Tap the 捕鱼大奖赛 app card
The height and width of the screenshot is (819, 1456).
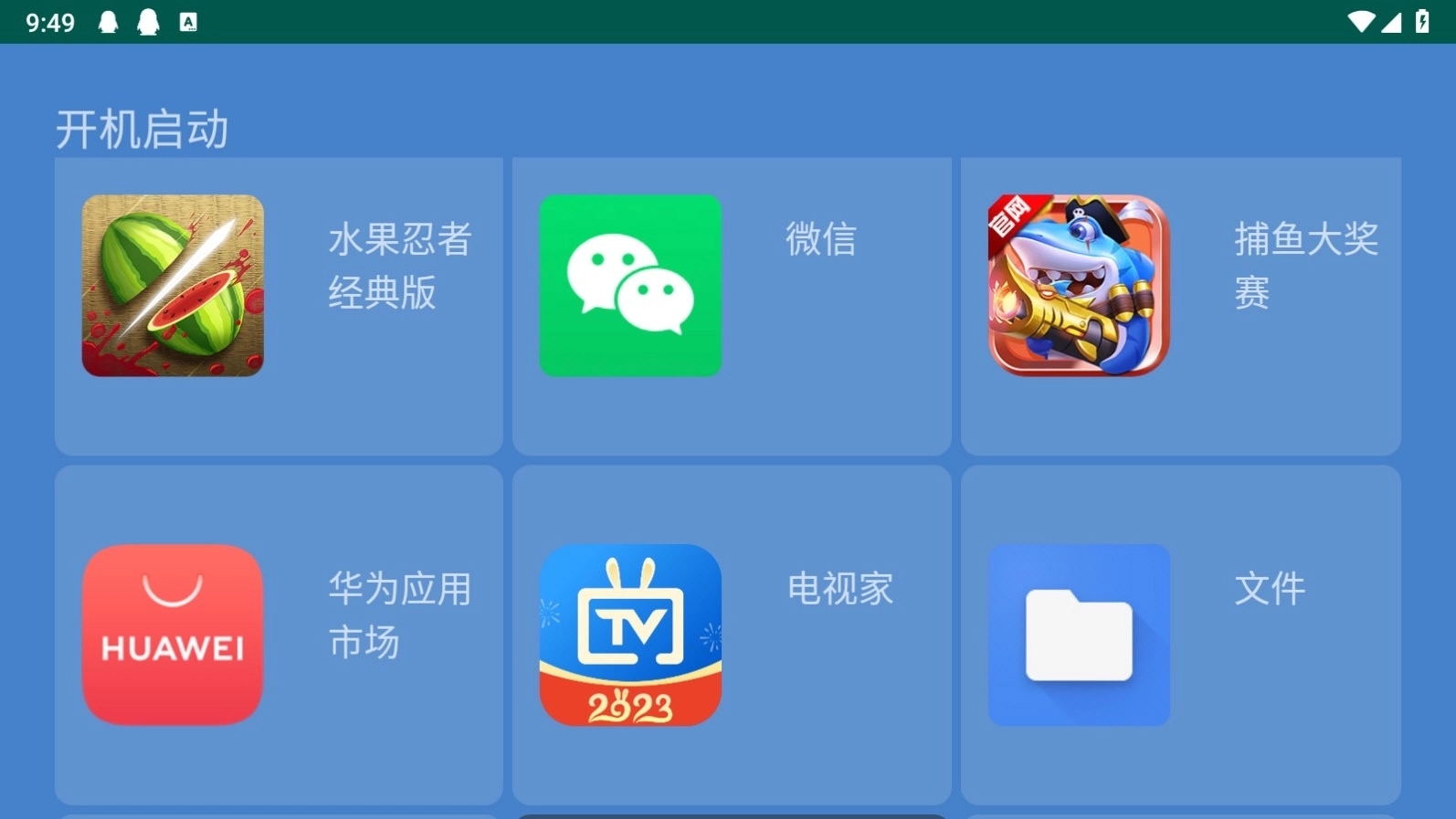[x=1180, y=306]
